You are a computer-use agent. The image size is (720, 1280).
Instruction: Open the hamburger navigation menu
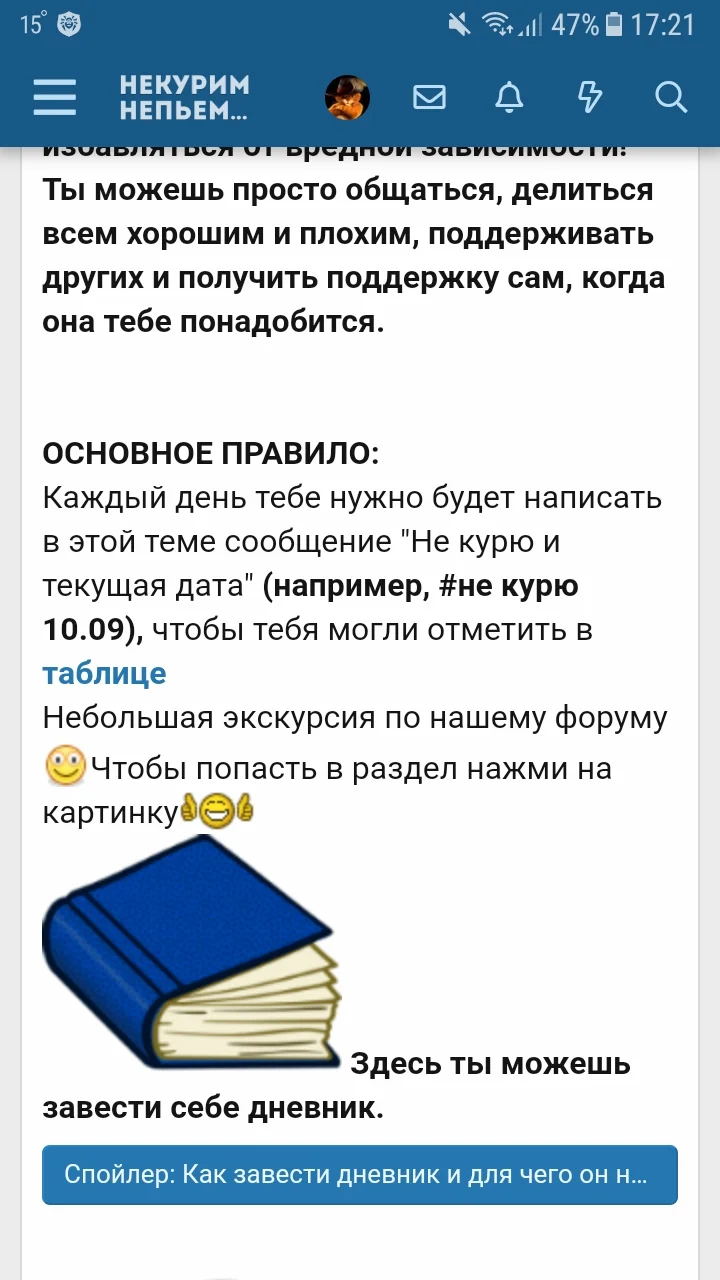(x=54, y=98)
